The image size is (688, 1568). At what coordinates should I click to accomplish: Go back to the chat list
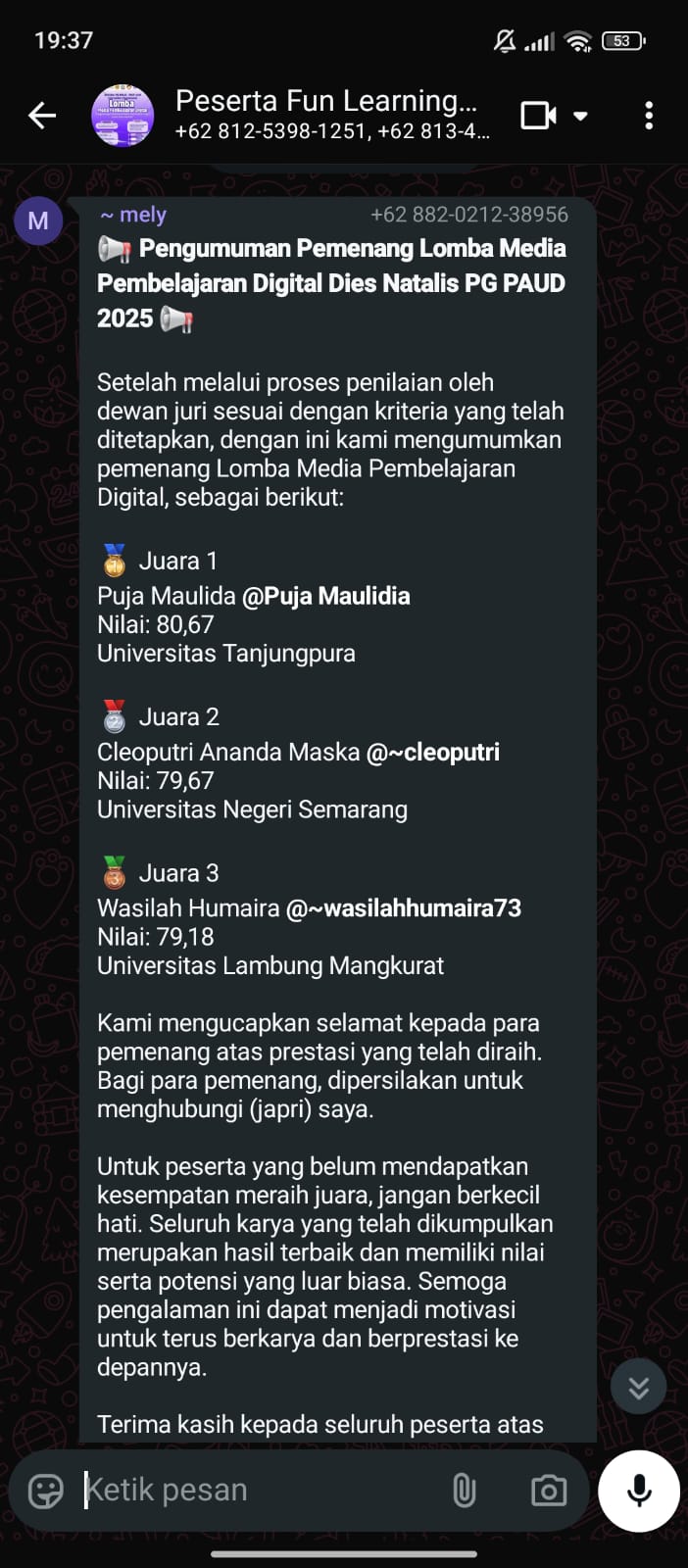point(42,116)
